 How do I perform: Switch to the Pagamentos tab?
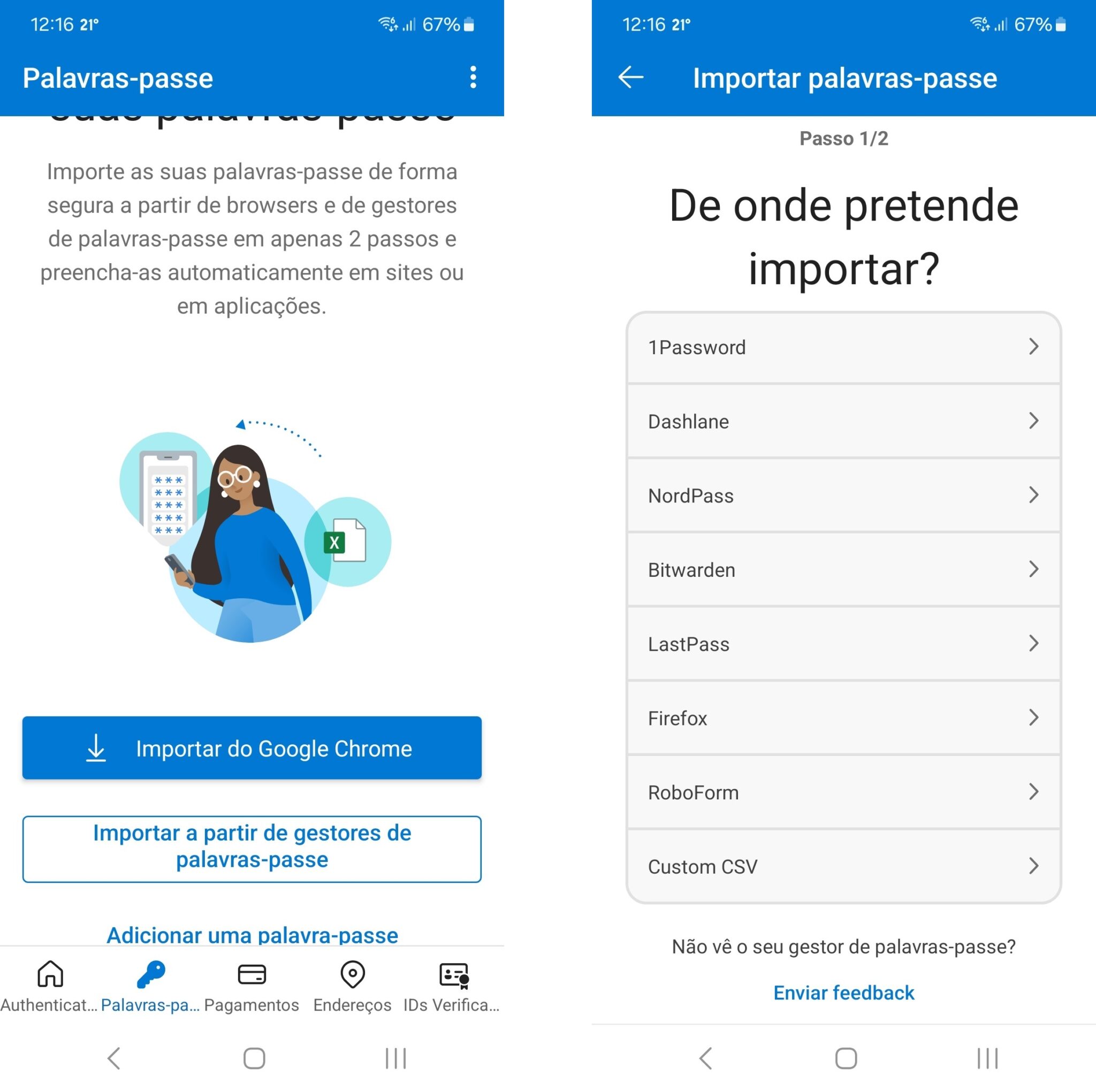point(252,986)
